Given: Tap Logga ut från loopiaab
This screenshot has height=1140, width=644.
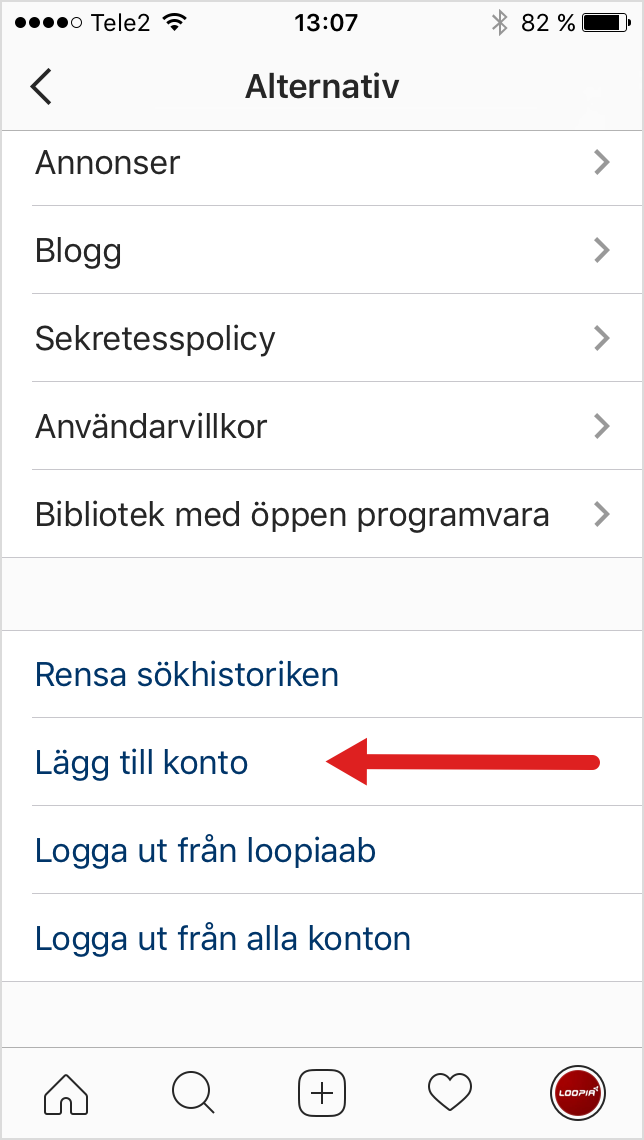Looking at the screenshot, I should [322, 850].
